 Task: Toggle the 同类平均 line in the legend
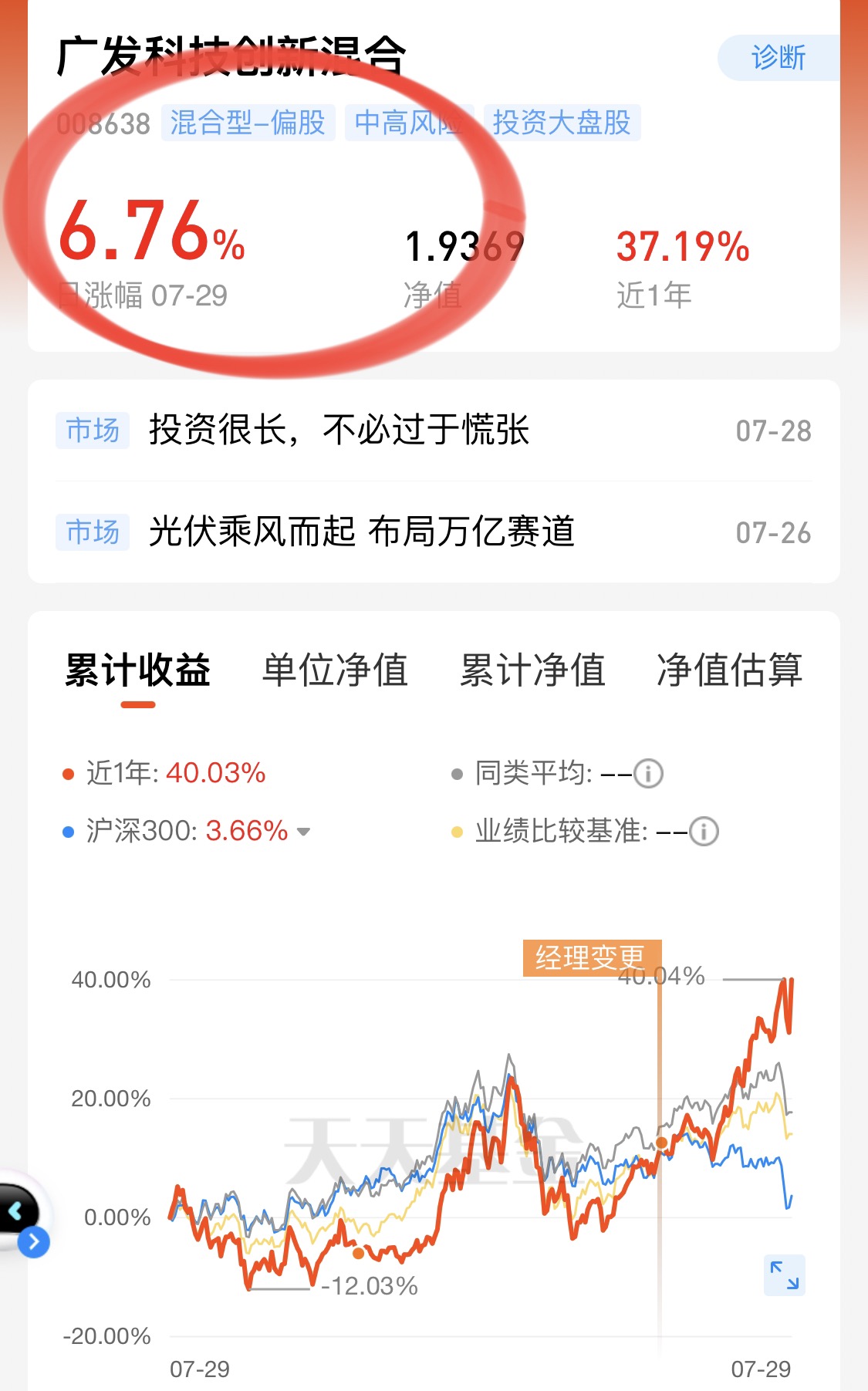point(540,774)
